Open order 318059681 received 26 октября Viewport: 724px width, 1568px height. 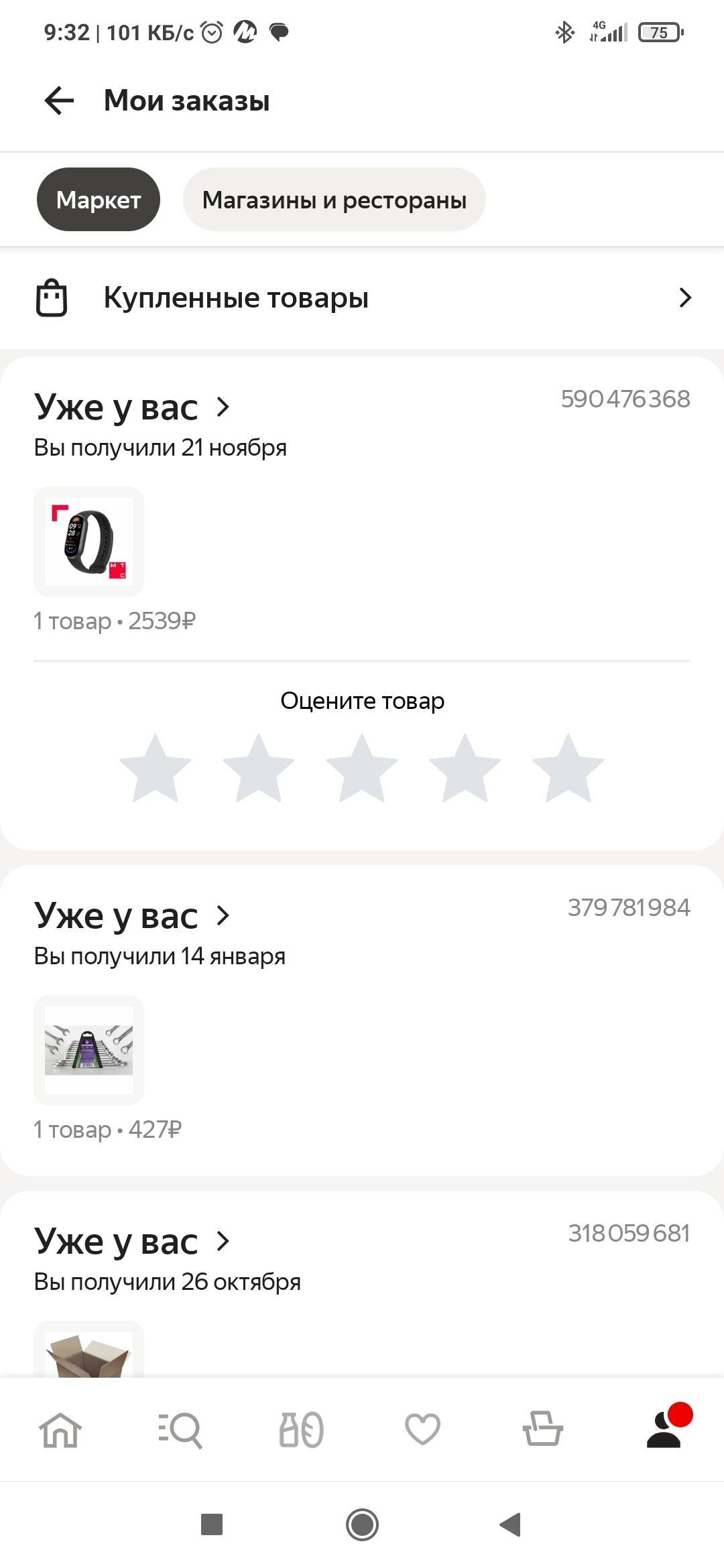pos(133,1242)
